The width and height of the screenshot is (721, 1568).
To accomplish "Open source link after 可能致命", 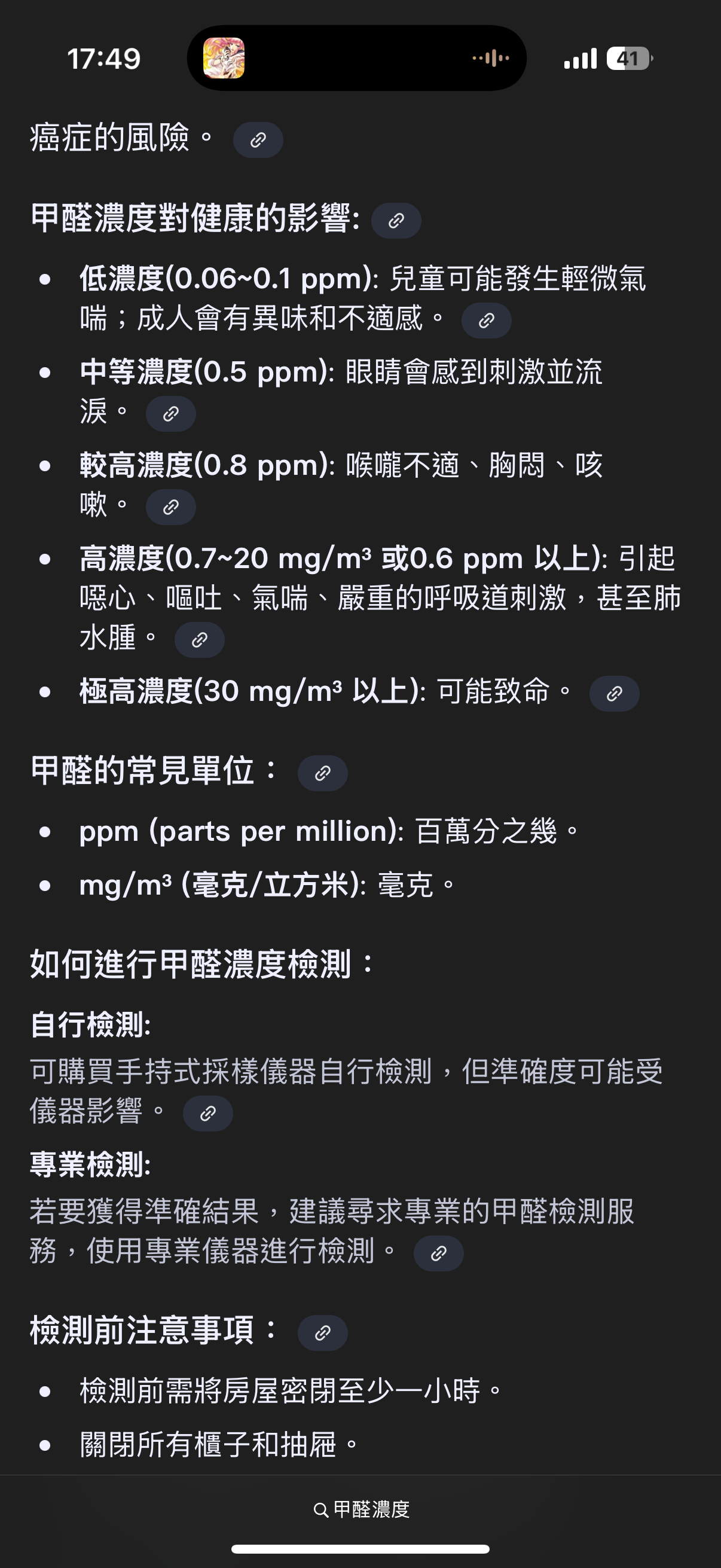I will pyautogui.click(x=615, y=693).
